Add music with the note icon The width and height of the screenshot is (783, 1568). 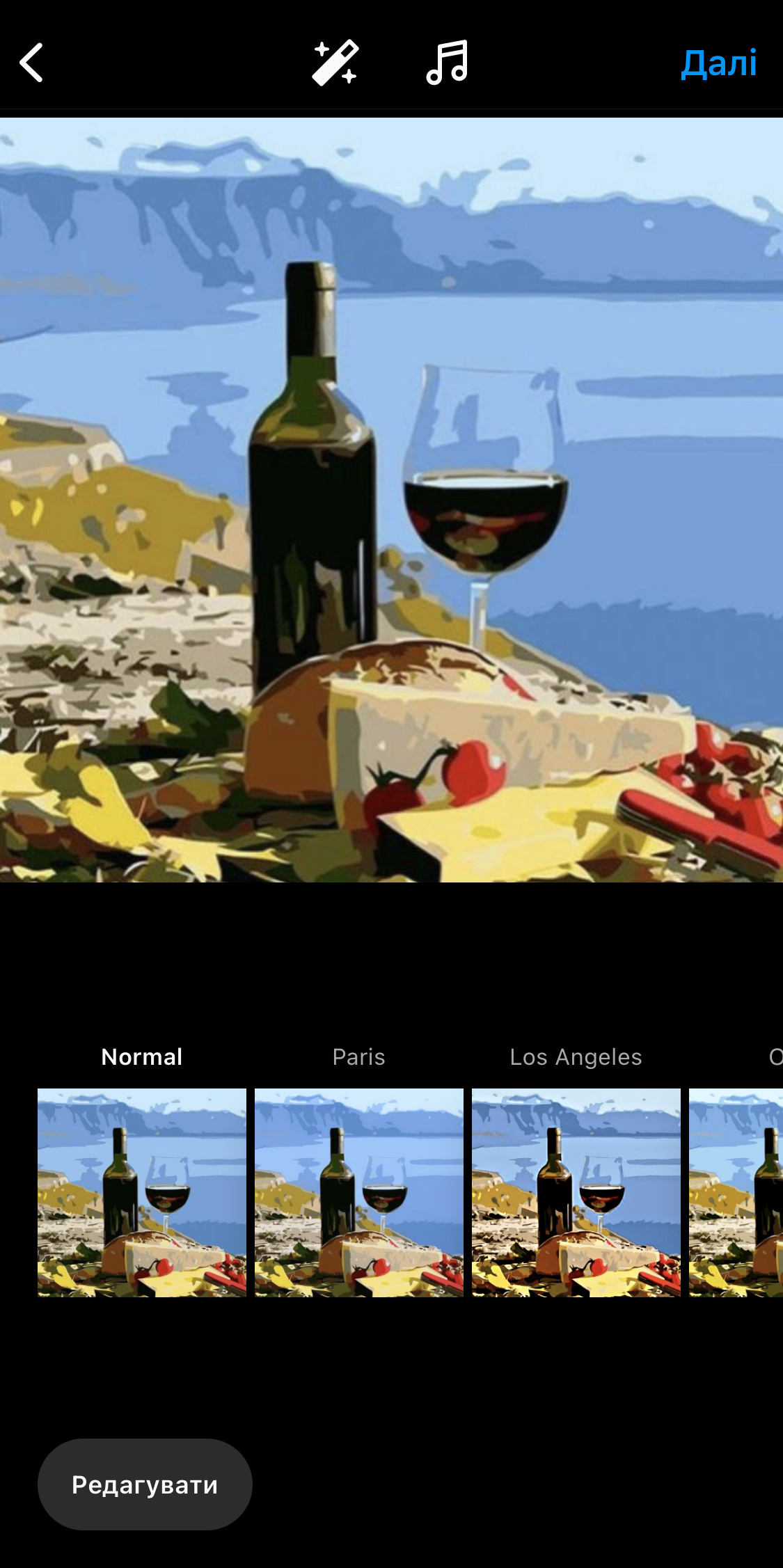447,63
